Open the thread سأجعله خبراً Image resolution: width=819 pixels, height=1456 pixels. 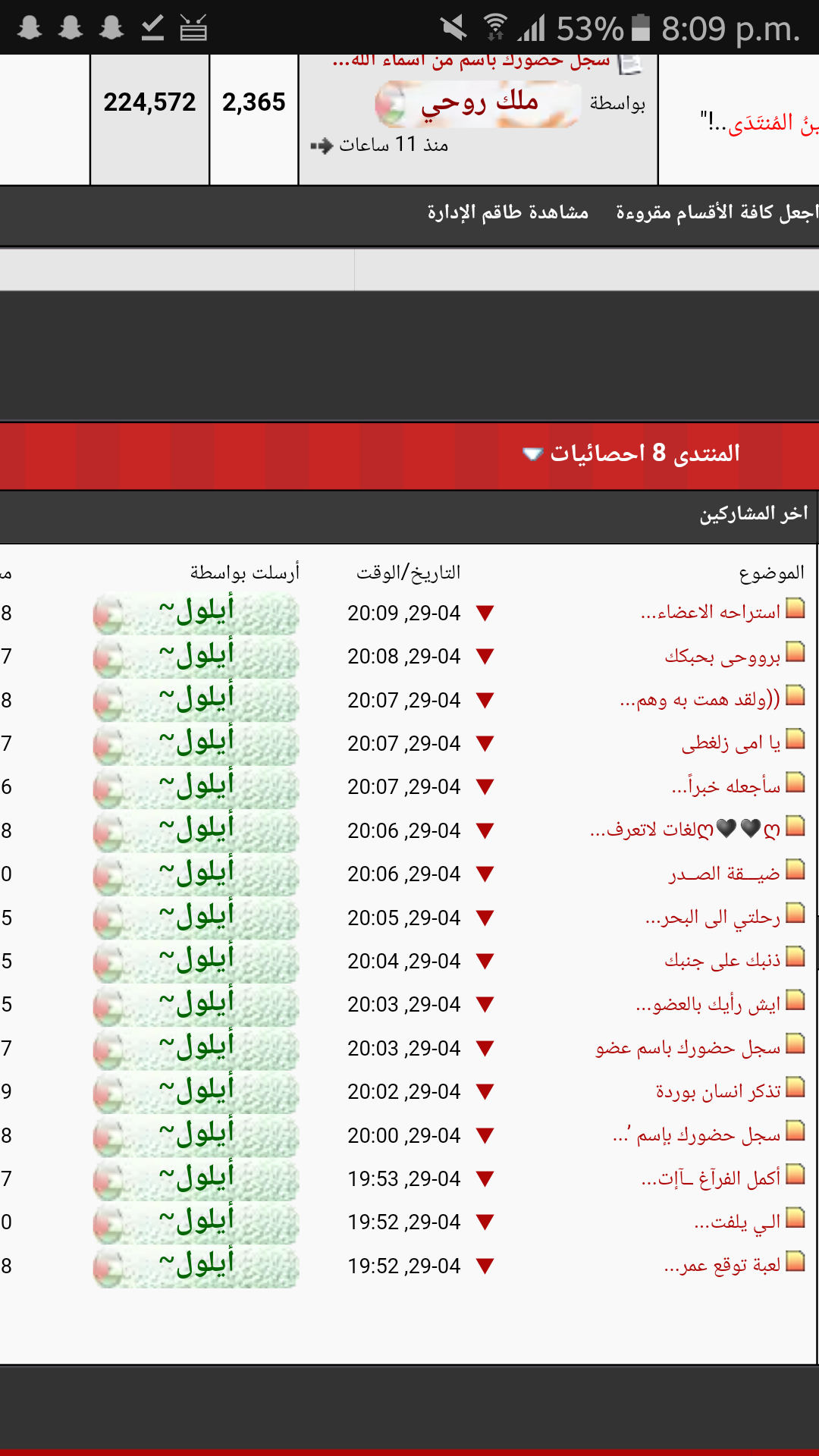point(726,787)
